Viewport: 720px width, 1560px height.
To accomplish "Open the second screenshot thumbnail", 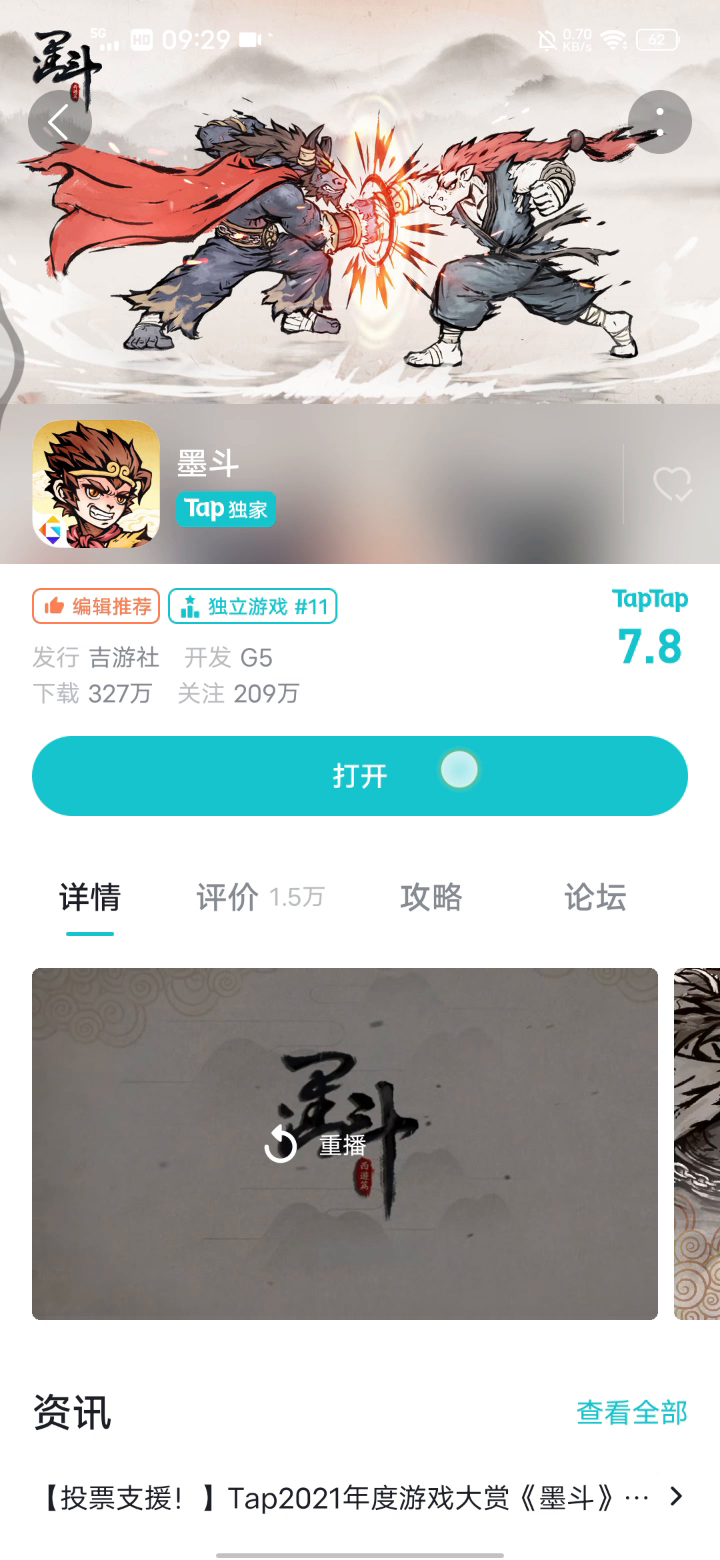I will 698,1143.
